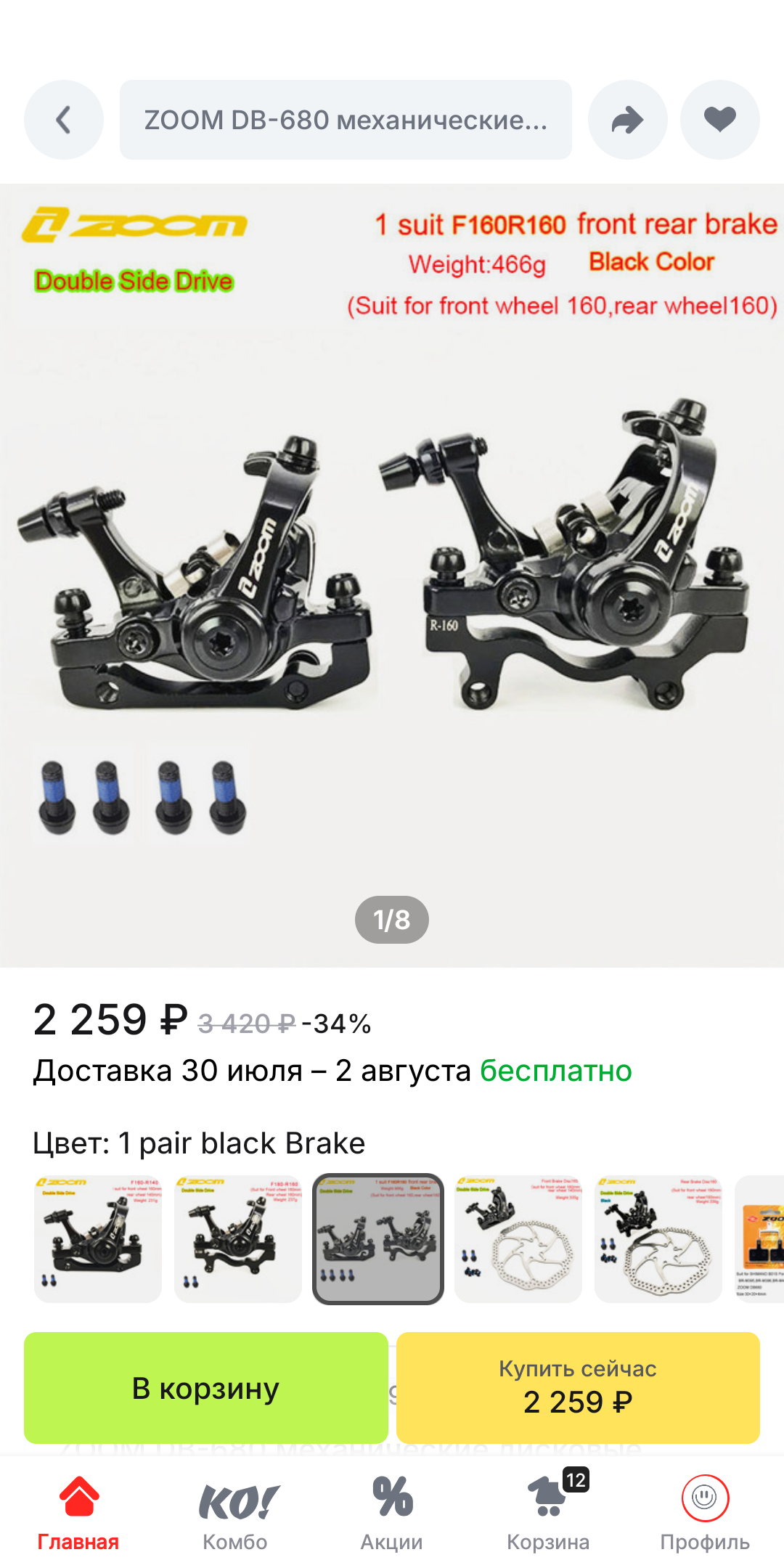This screenshot has width=784, height=1568.
Task: Share this ZOOM DB-680 product
Action: 627,120
